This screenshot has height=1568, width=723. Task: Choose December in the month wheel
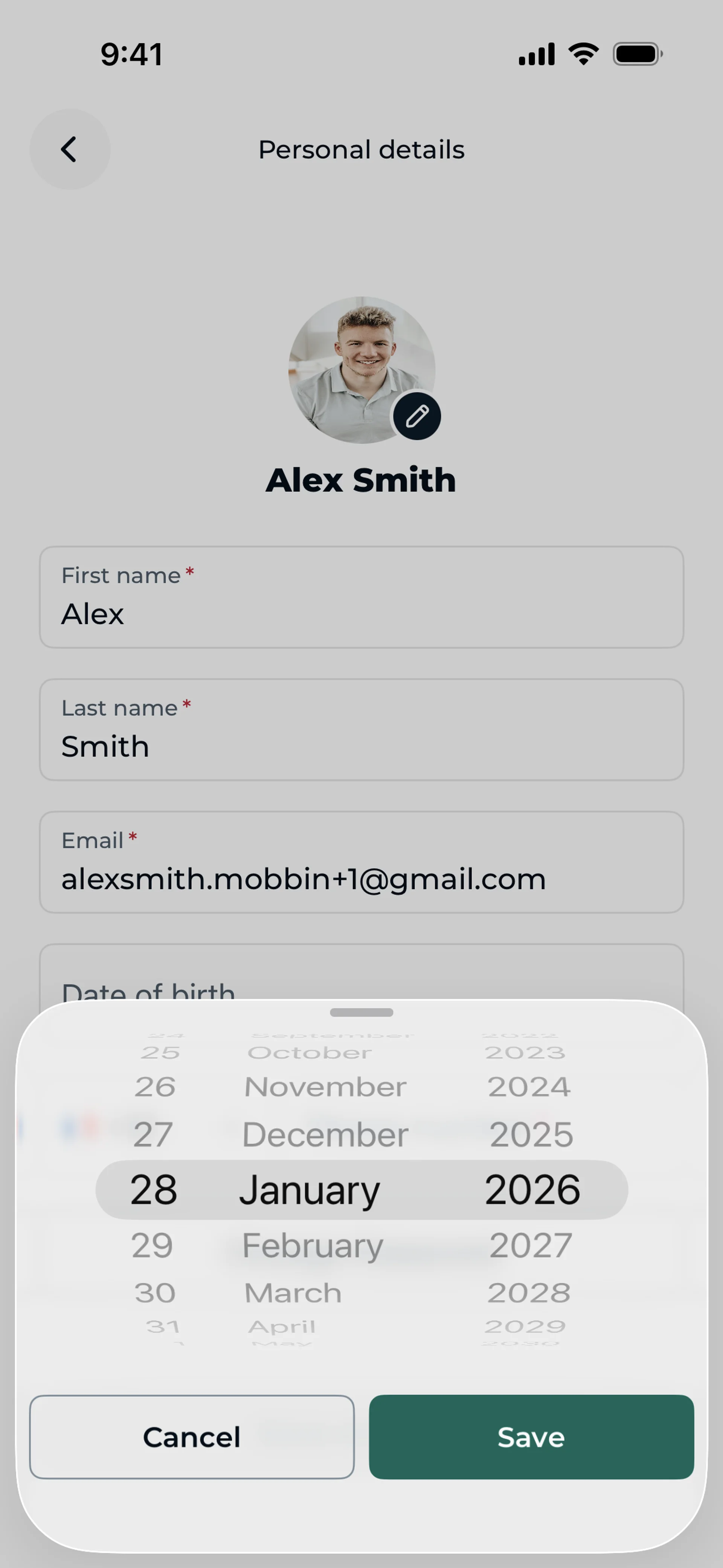click(x=325, y=1135)
